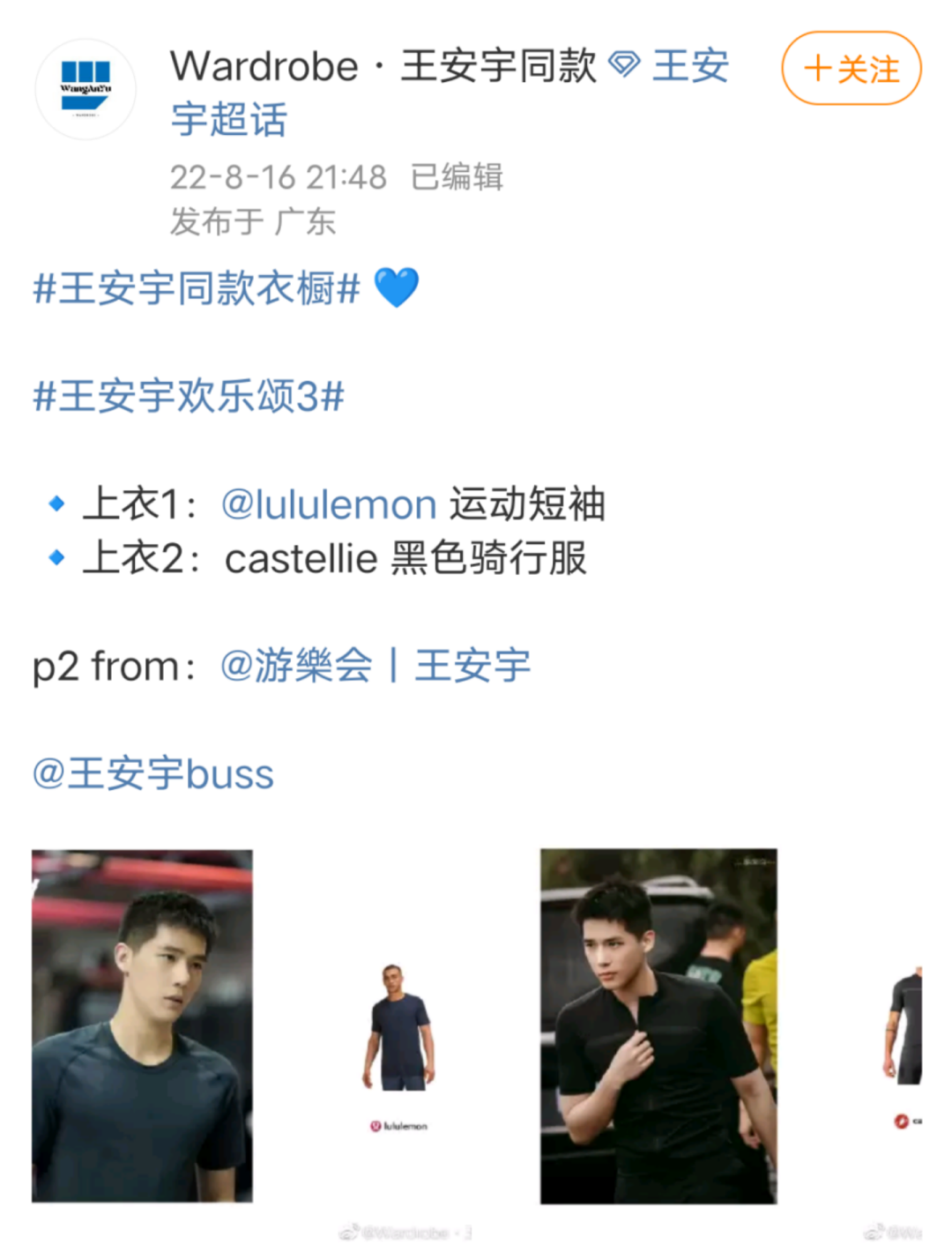Open Wardrobe · 王安宇同款 username

(x=383, y=67)
